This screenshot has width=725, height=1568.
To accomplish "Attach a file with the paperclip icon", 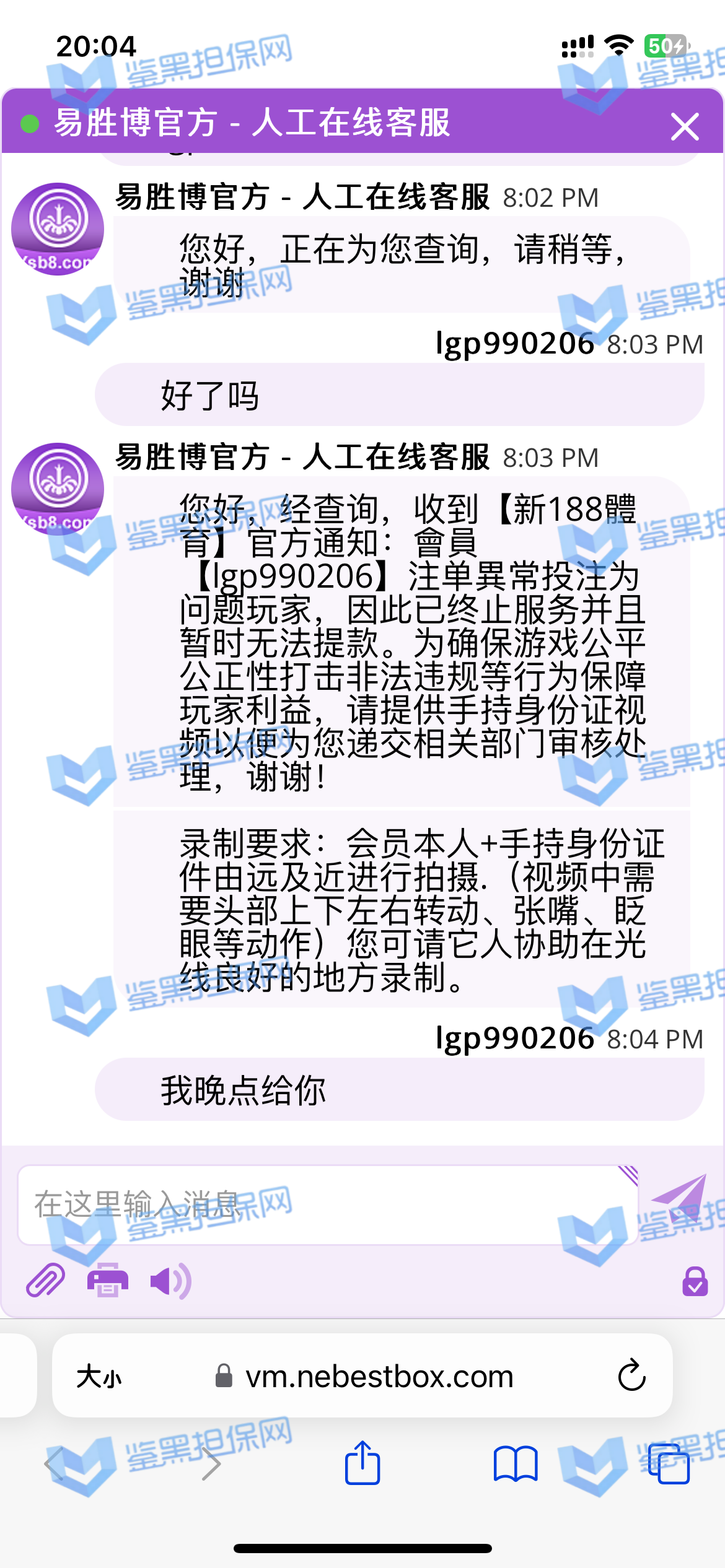I will point(45,1281).
